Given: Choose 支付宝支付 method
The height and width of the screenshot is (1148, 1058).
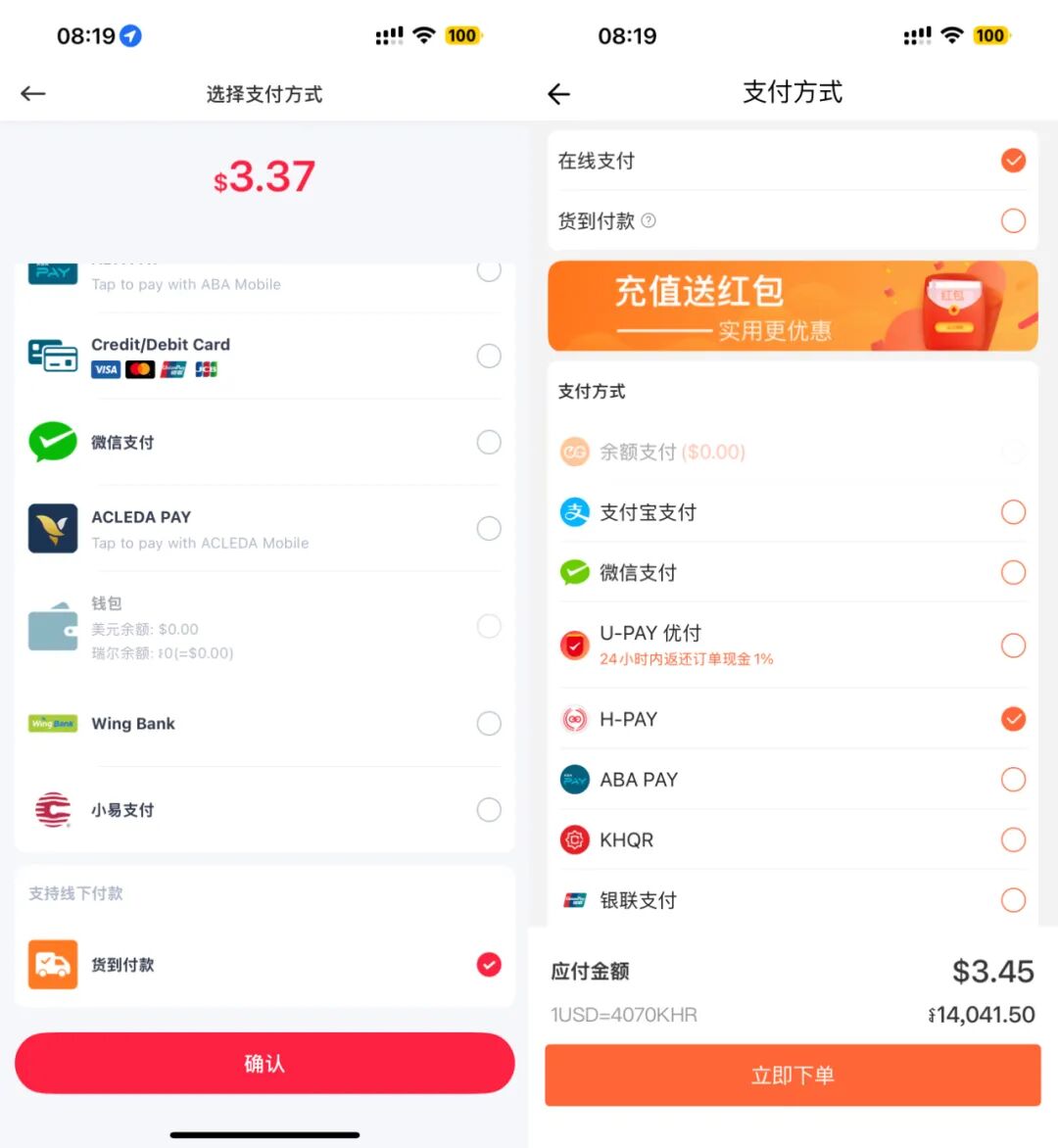Looking at the screenshot, I should pyautogui.click(x=1013, y=512).
